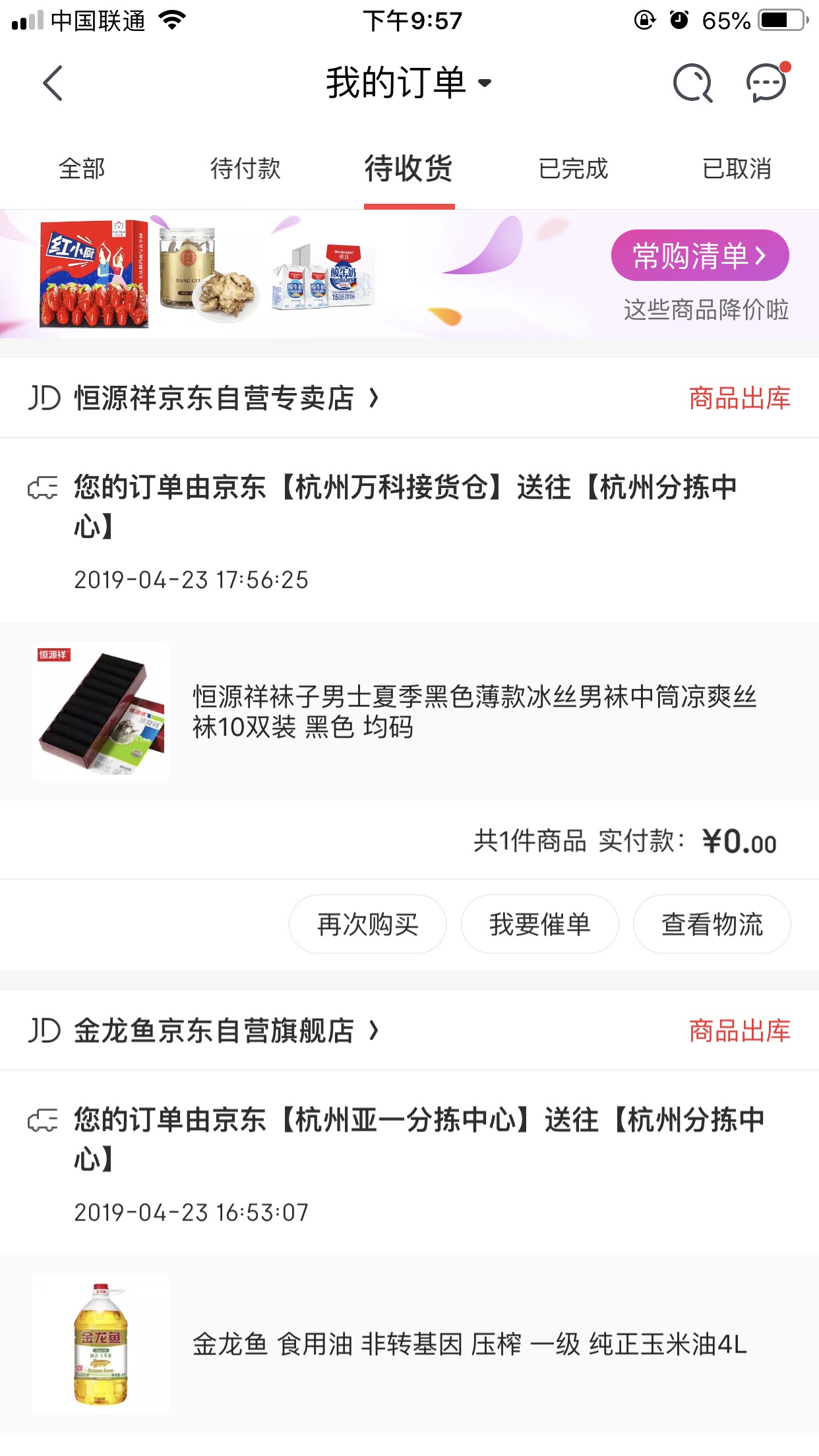
Task: Select the 待收货 tab
Action: point(409,169)
